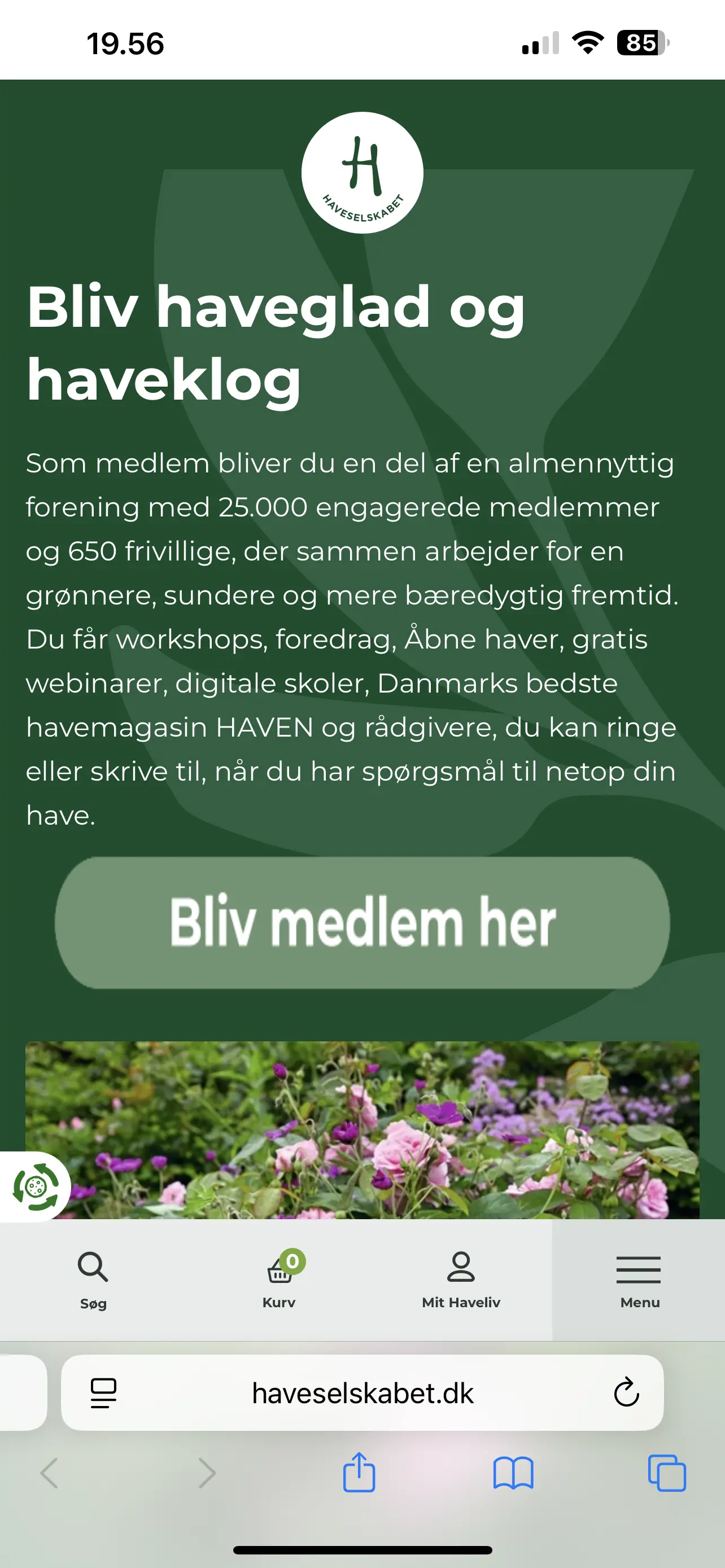The width and height of the screenshot is (725, 1568).
Task: Open the Søg search tab
Action: (93, 1279)
